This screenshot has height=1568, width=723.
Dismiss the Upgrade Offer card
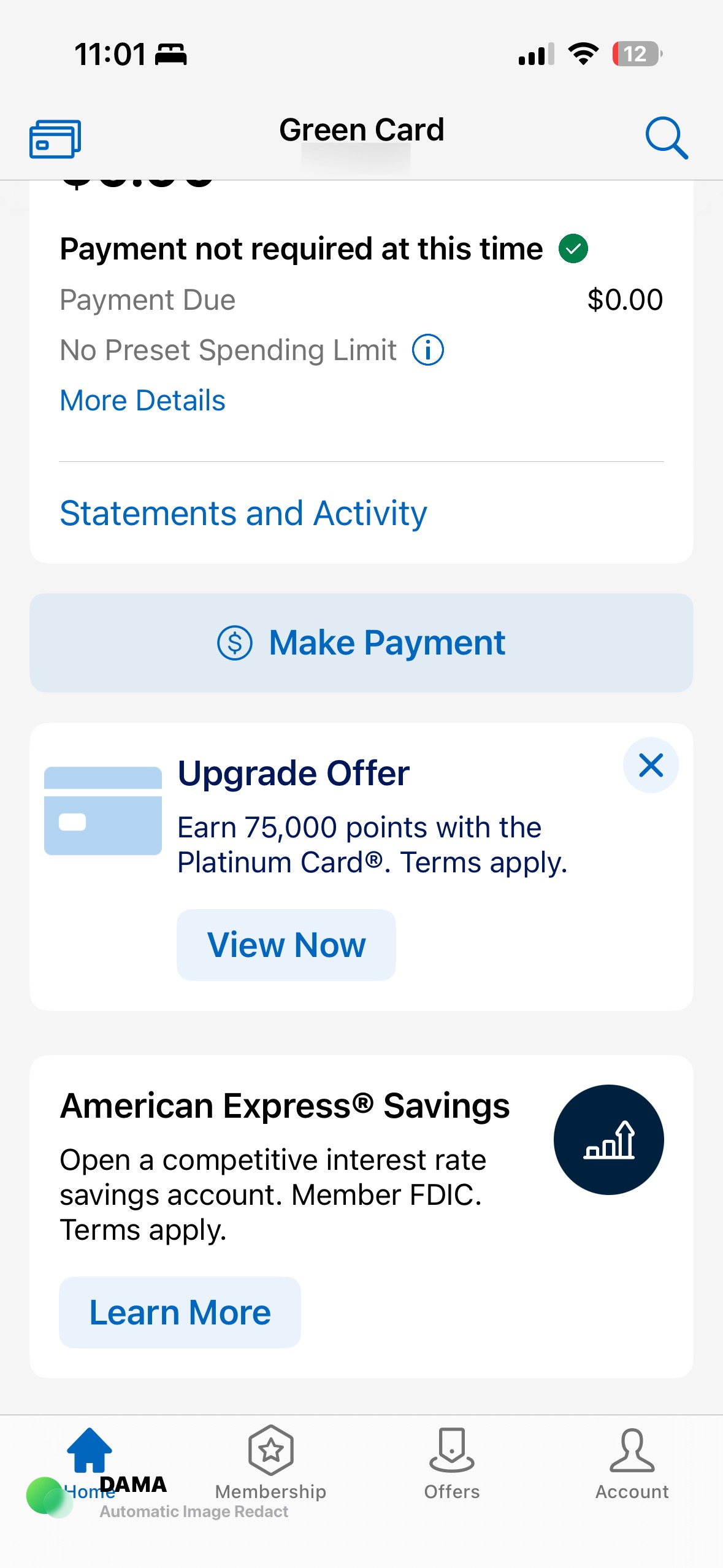651,765
